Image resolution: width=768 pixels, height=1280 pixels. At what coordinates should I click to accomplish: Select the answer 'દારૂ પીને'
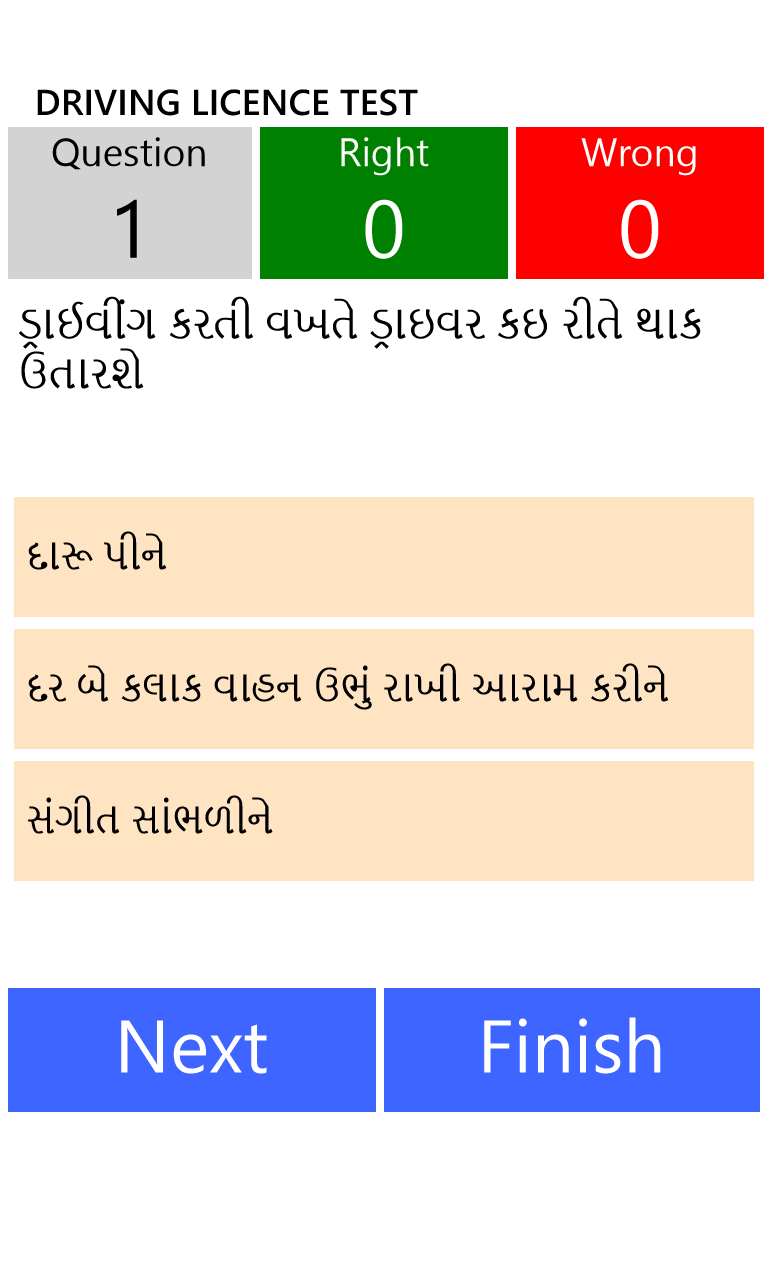pos(384,557)
